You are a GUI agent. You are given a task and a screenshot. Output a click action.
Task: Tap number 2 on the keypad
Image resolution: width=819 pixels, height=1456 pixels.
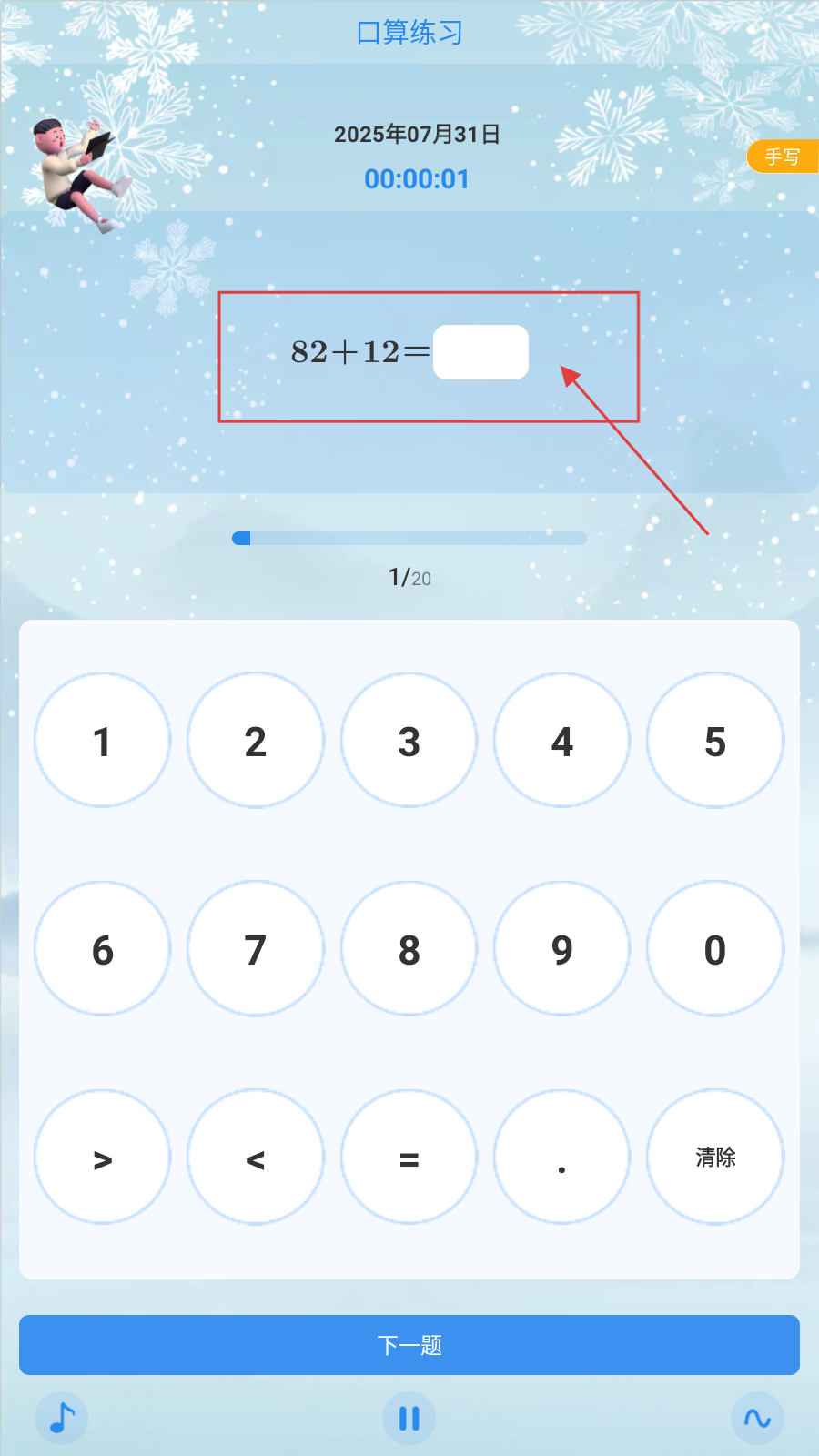tap(256, 741)
